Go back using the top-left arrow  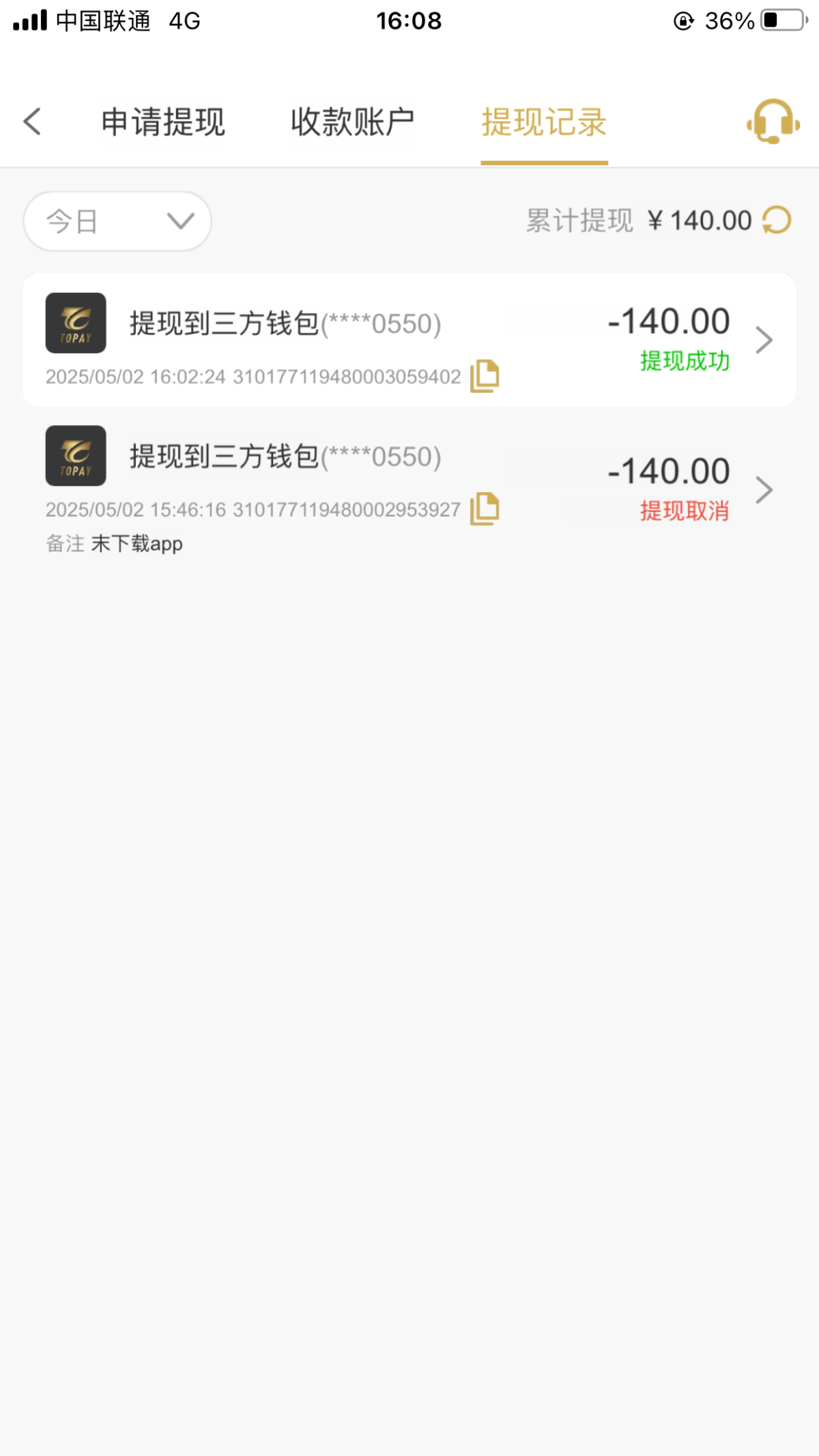tap(32, 122)
